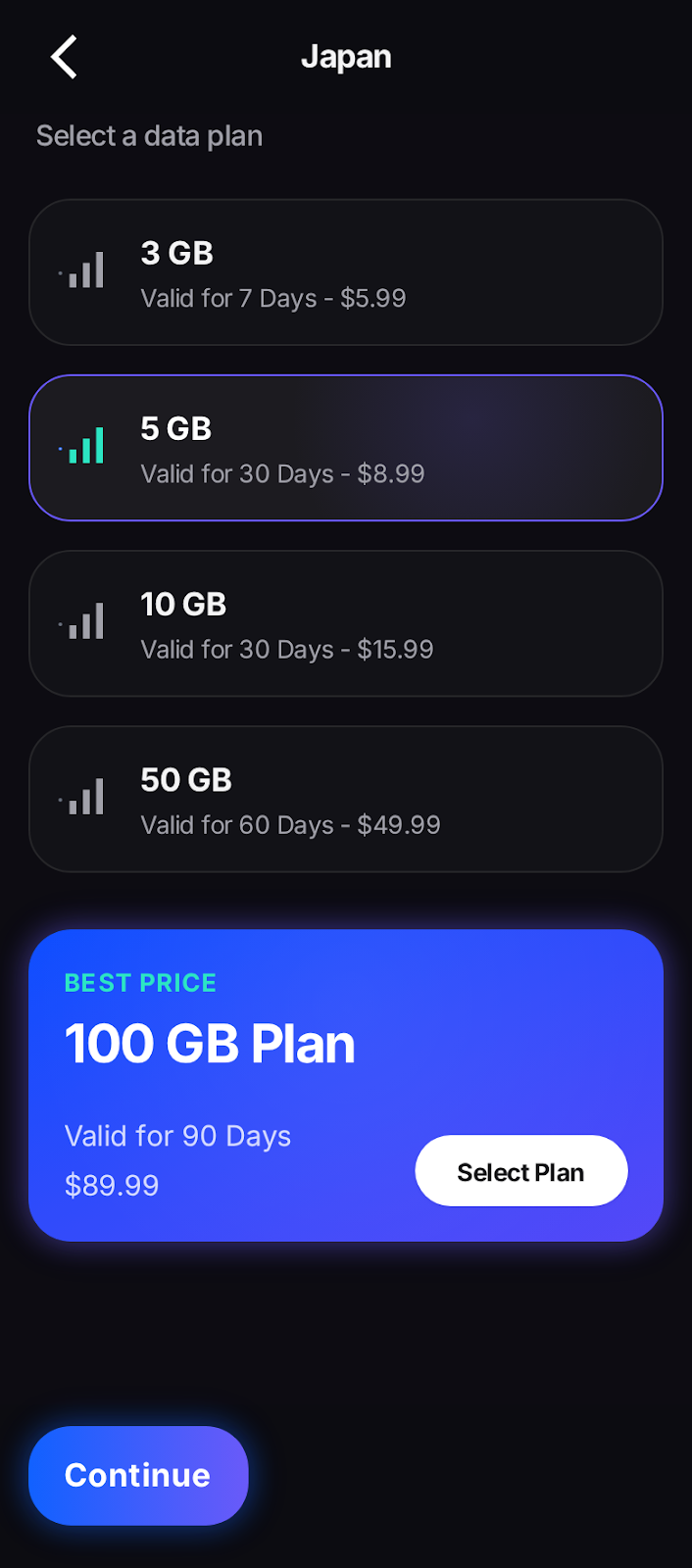Pick the 10 GB plan at $15.99

click(345, 623)
